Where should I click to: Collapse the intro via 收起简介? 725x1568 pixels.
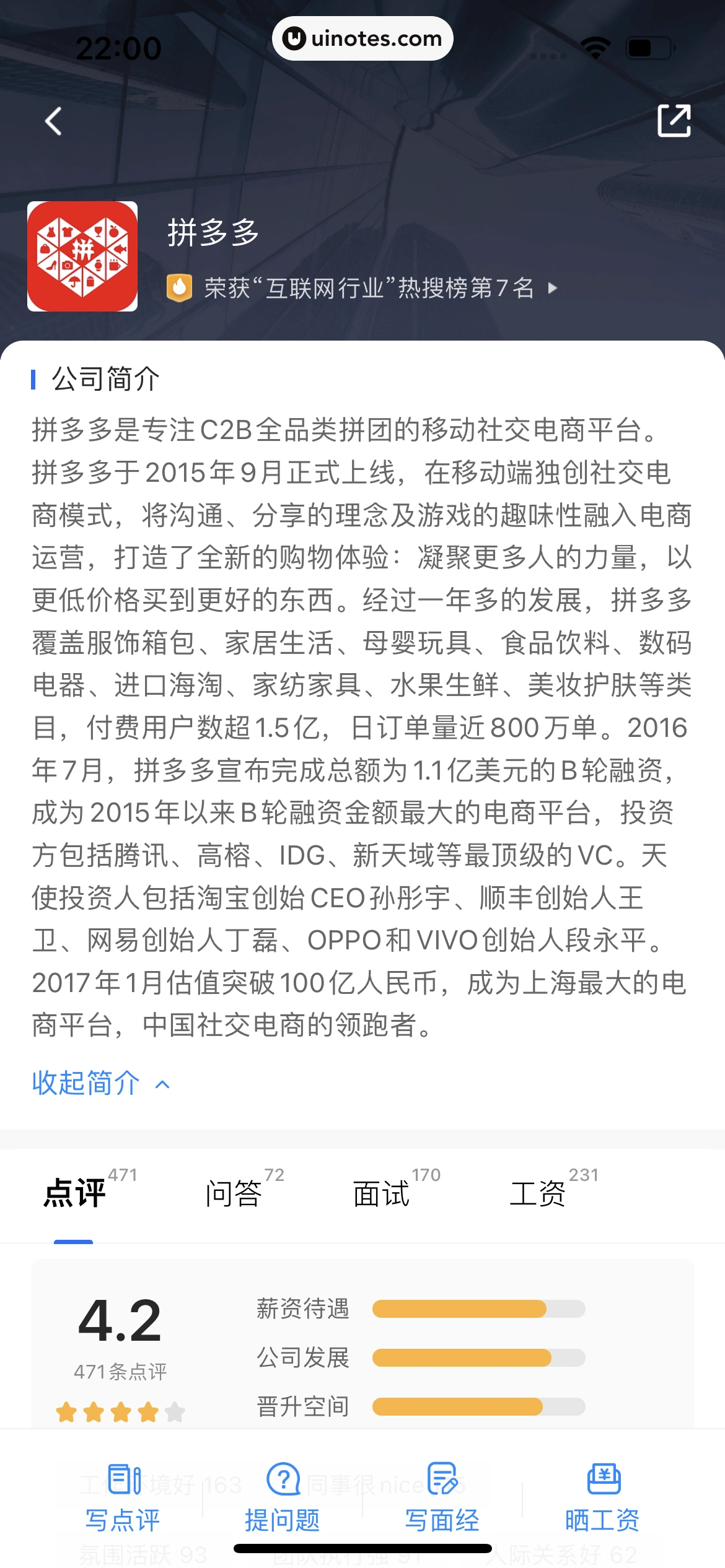click(100, 1083)
